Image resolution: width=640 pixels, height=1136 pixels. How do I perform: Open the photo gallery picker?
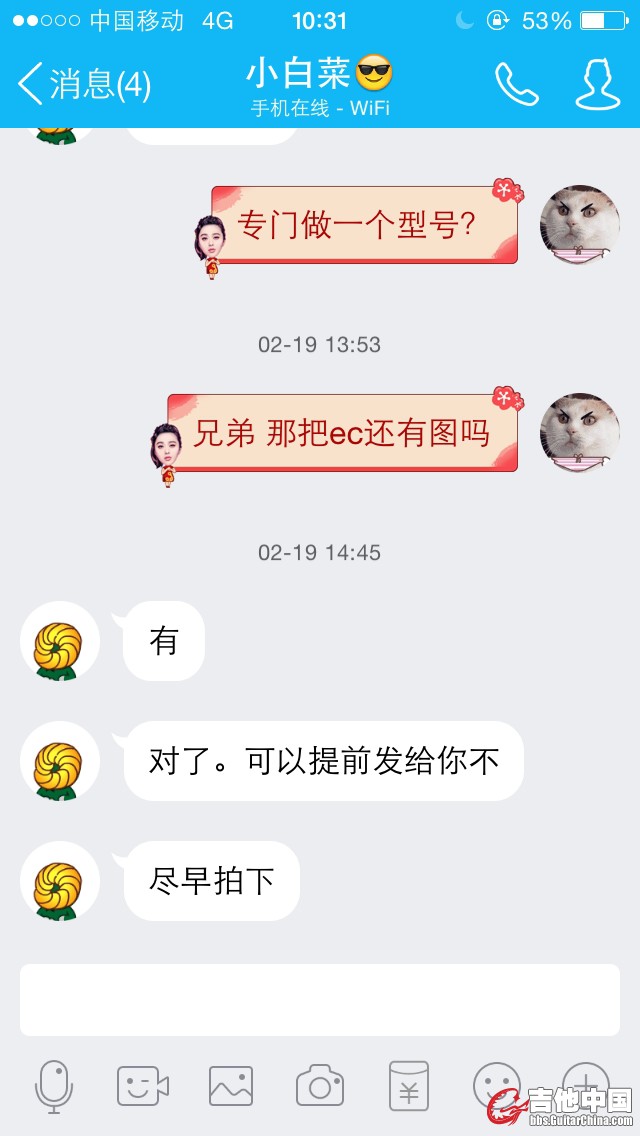point(231,1086)
